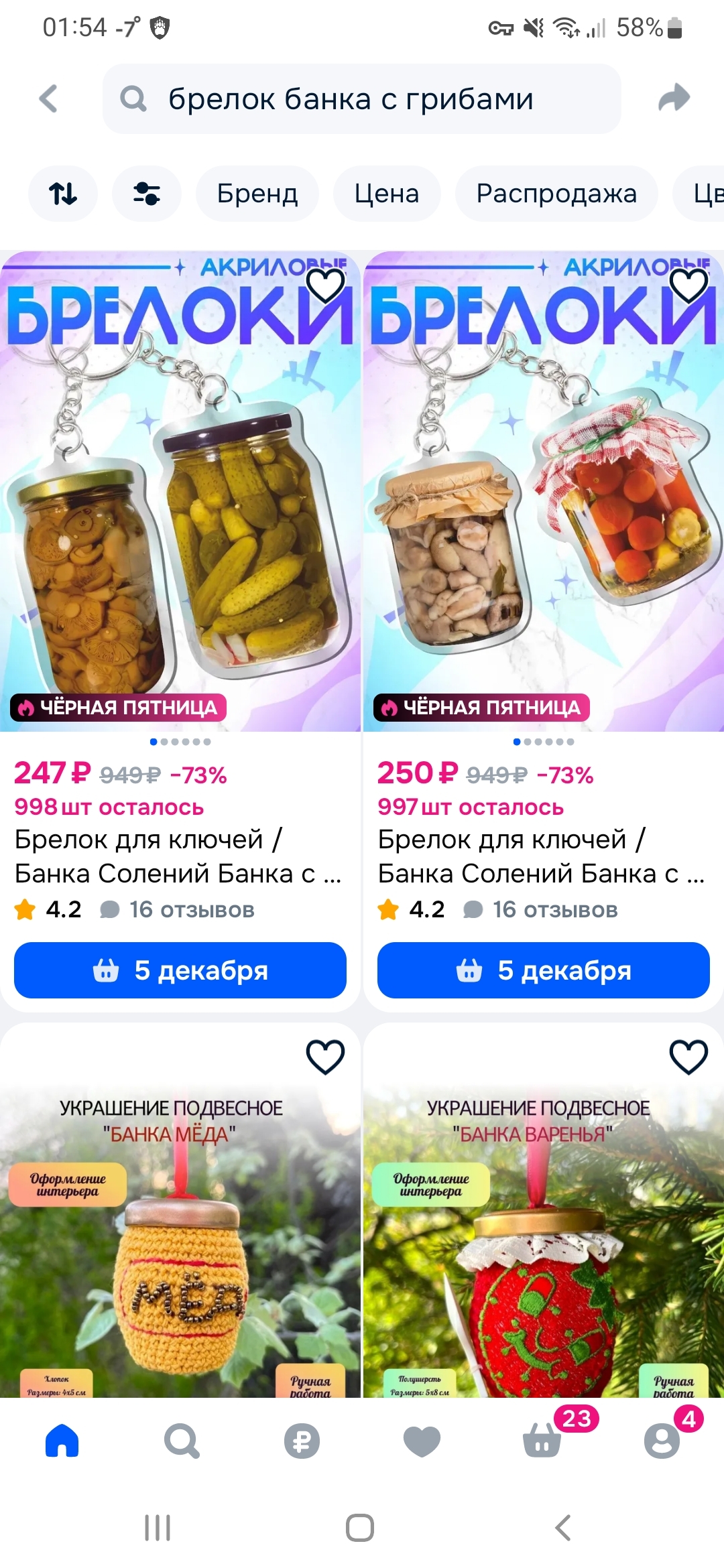Open the sorting options icon

(x=63, y=194)
